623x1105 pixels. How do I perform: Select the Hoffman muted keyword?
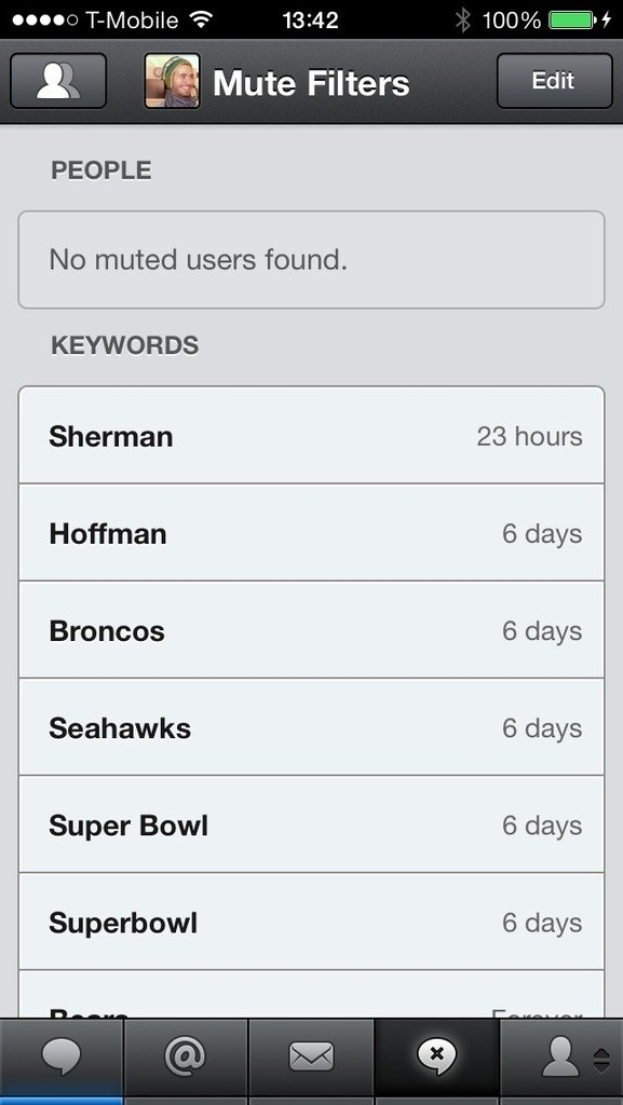(311, 533)
